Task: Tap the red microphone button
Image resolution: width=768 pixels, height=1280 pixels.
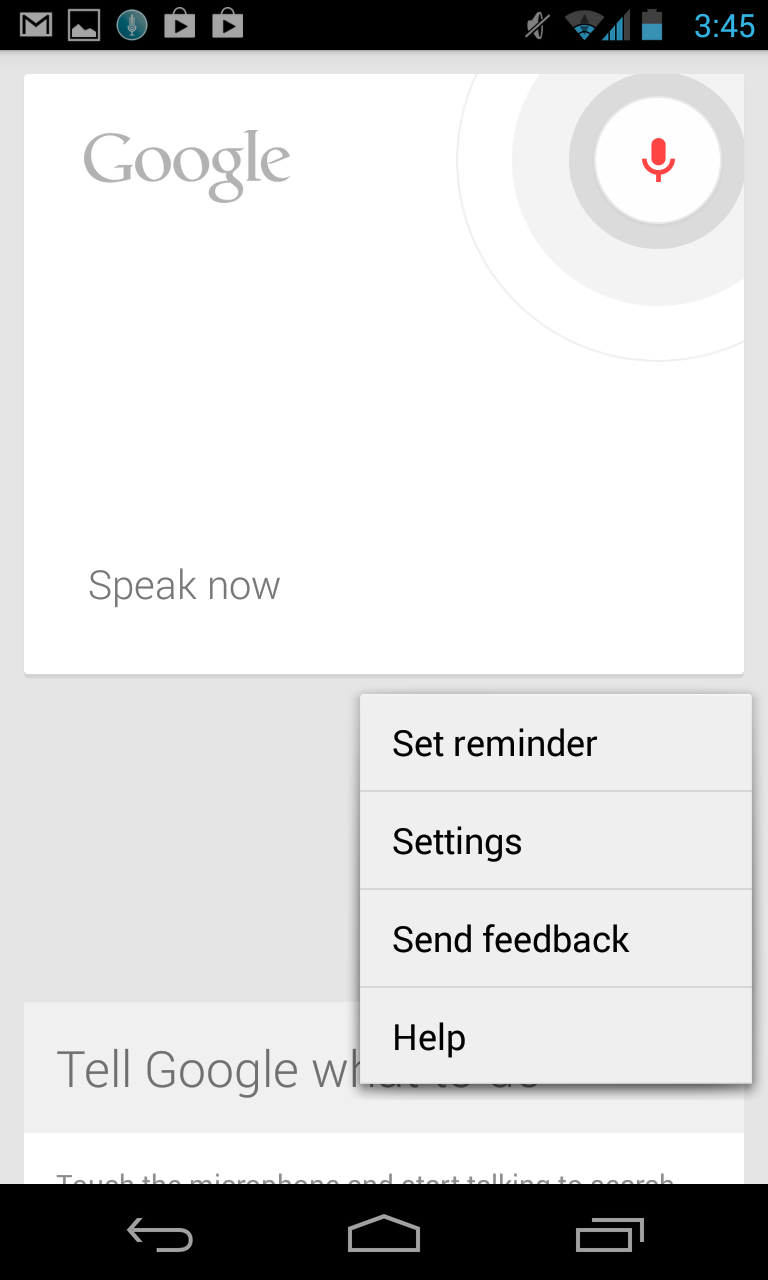Action: tap(657, 160)
